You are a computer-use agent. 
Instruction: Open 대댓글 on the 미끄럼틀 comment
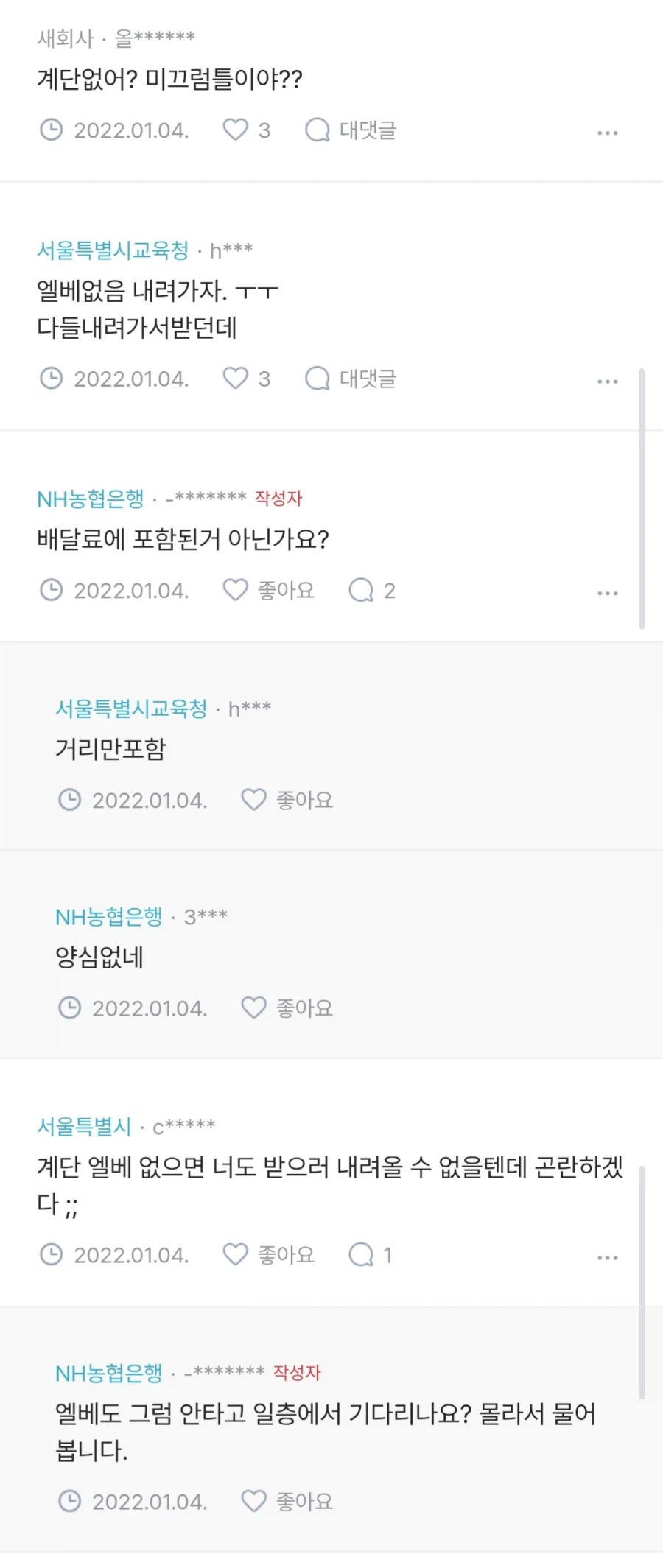click(348, 130)
